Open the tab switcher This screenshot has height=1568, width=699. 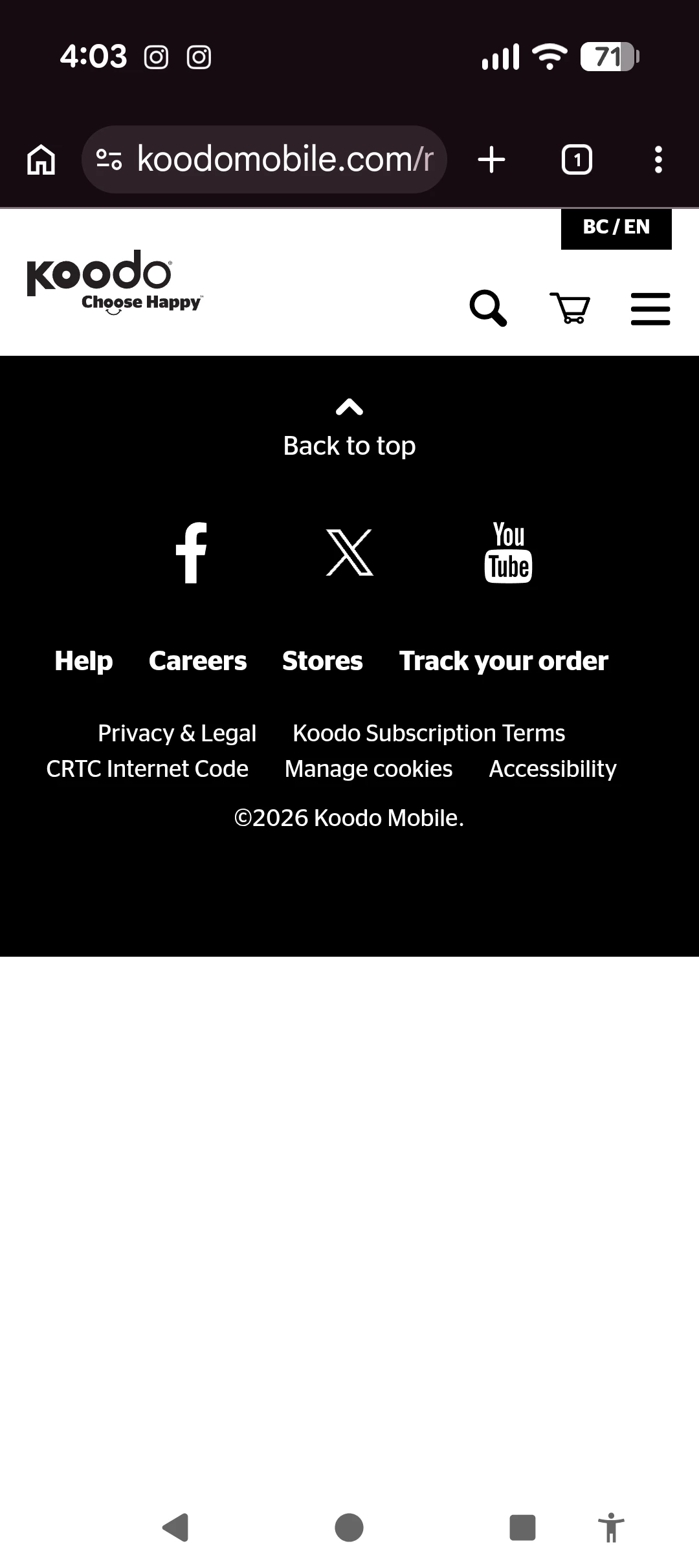[576, 160]
